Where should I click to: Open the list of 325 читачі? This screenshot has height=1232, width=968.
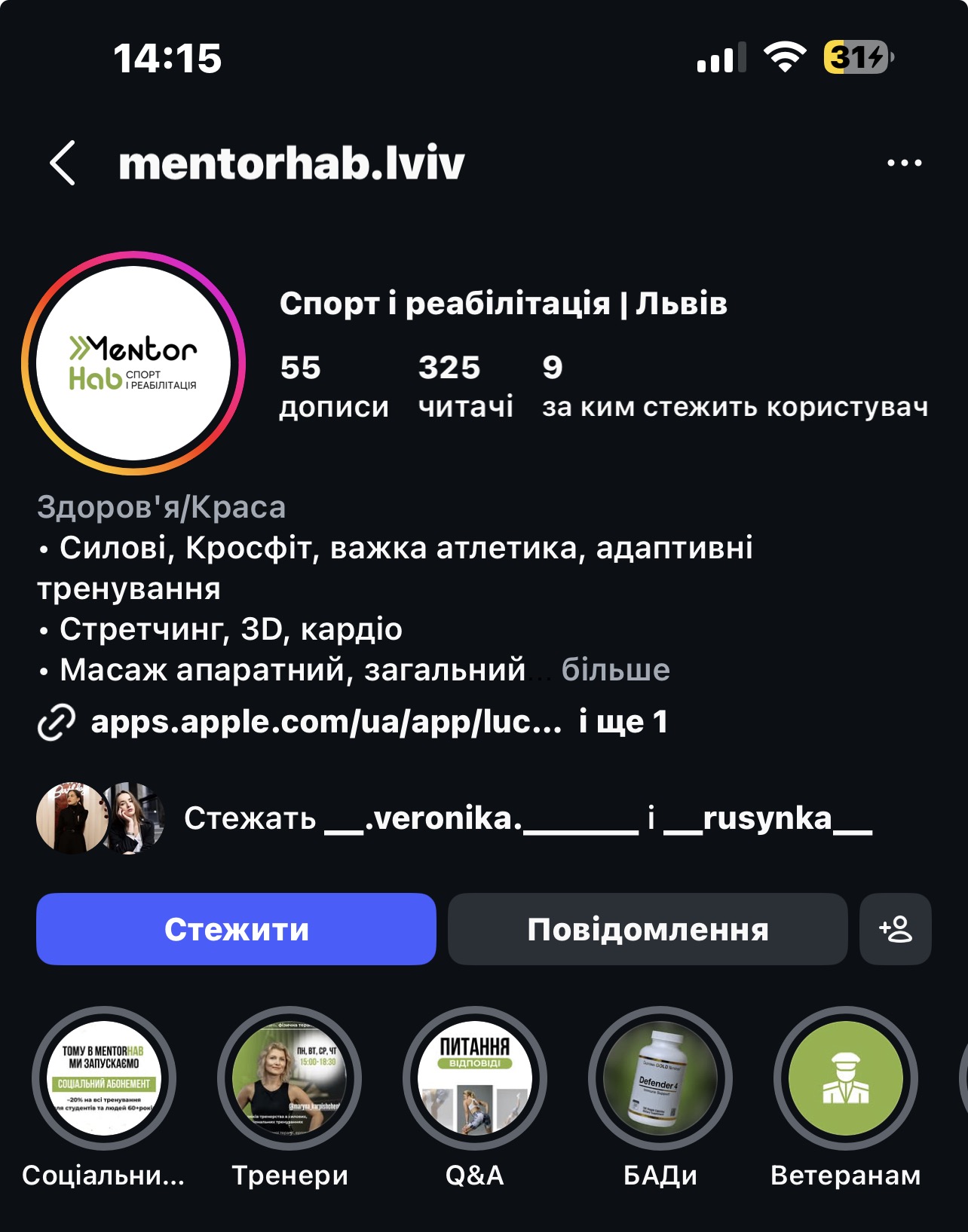pos(465,385)
